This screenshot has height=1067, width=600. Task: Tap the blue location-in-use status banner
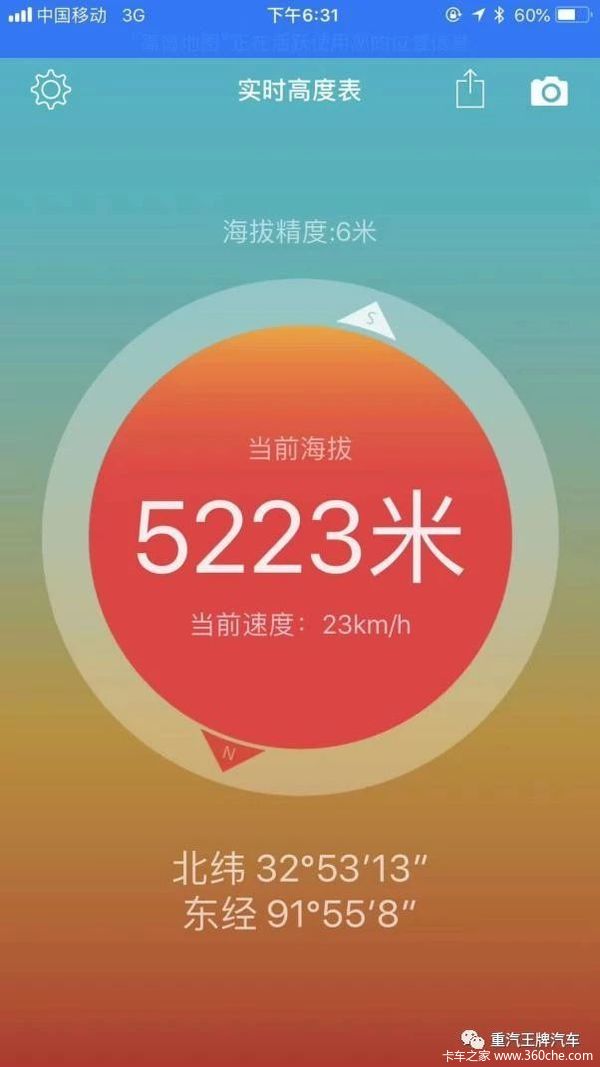coord(300,44)
